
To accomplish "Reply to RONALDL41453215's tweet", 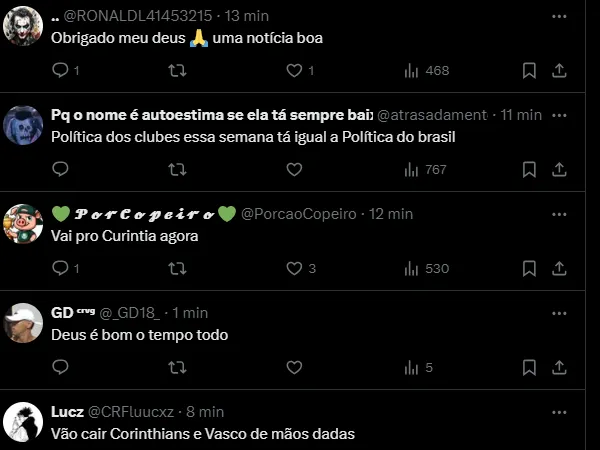I will pos(60,70).
